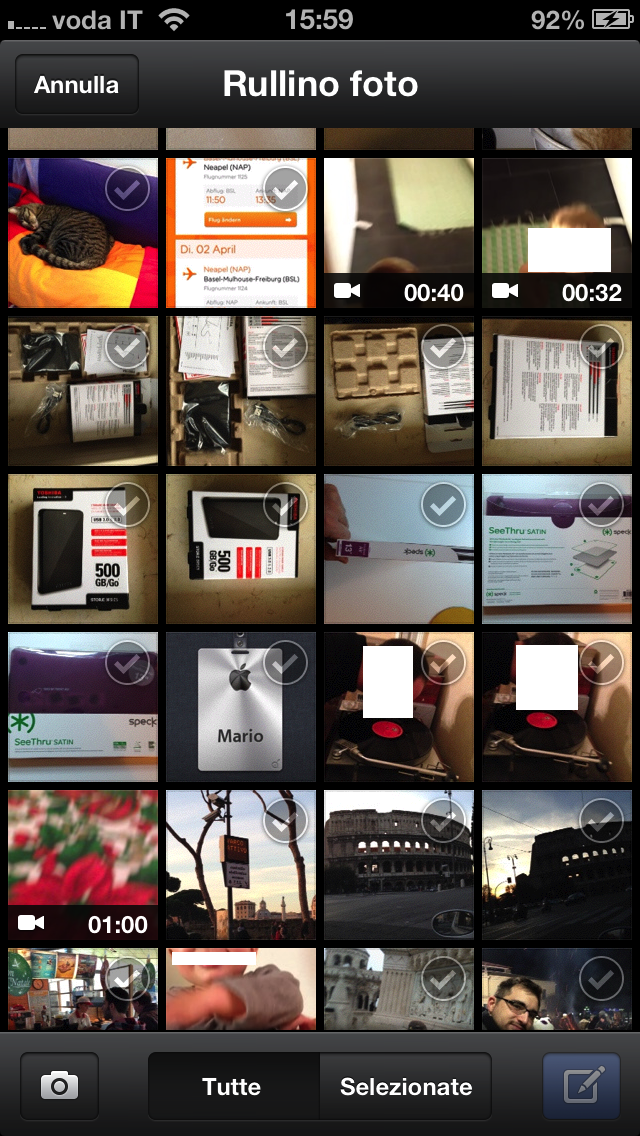Screen dimensions: 640x1136
Task: Open the 01:00 video
Action: coord(83,865)
